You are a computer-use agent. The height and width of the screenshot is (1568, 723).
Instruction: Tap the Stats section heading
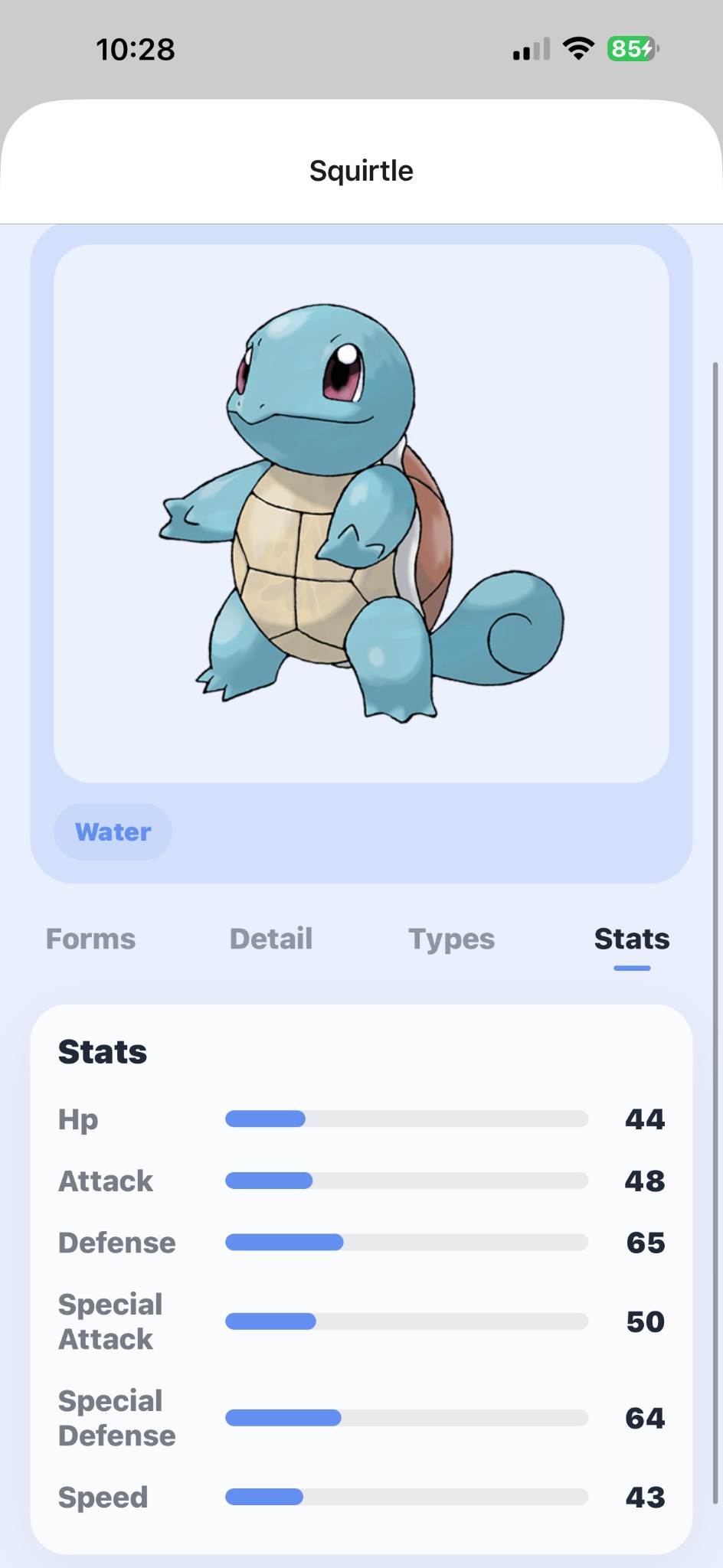click(x=103, y=1050)
